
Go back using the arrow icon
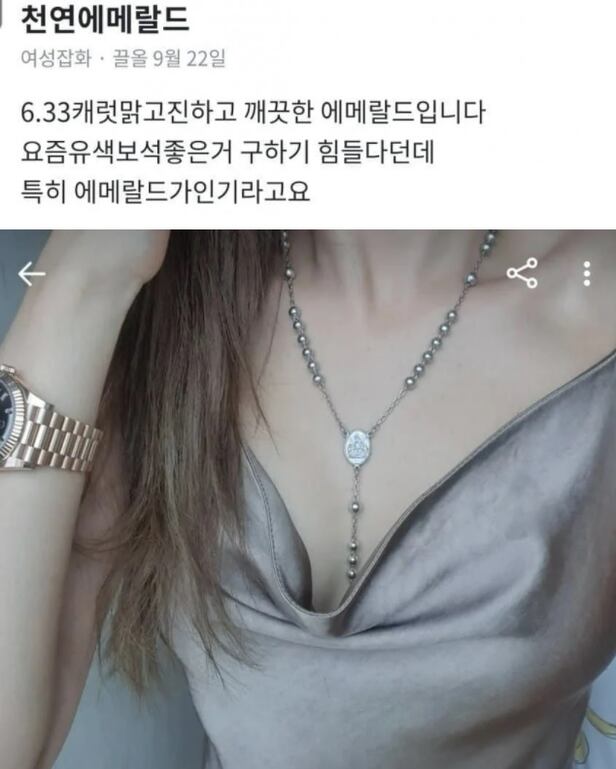coord(32,274)
